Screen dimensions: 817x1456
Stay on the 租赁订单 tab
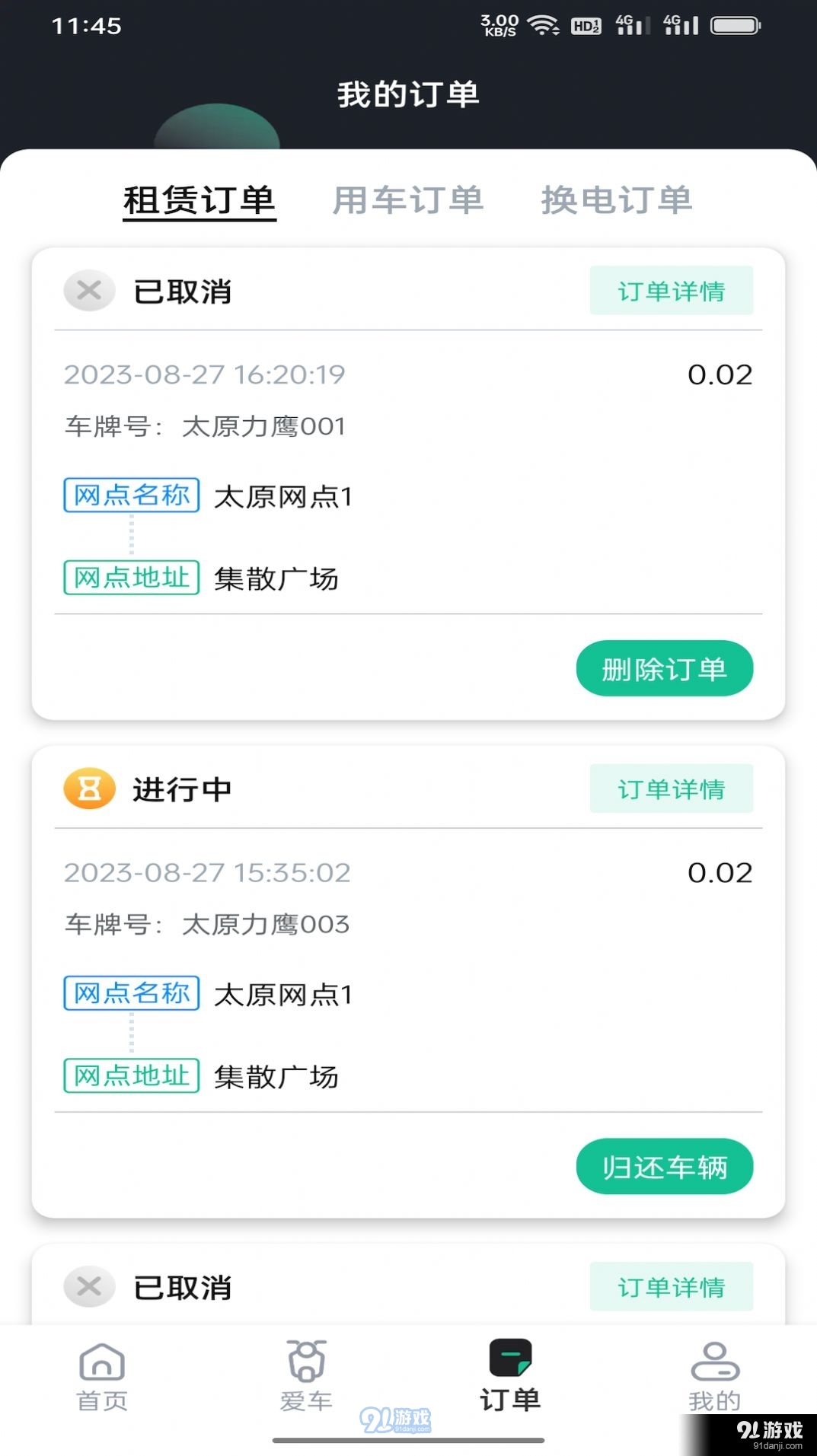[x=200, y=200]
